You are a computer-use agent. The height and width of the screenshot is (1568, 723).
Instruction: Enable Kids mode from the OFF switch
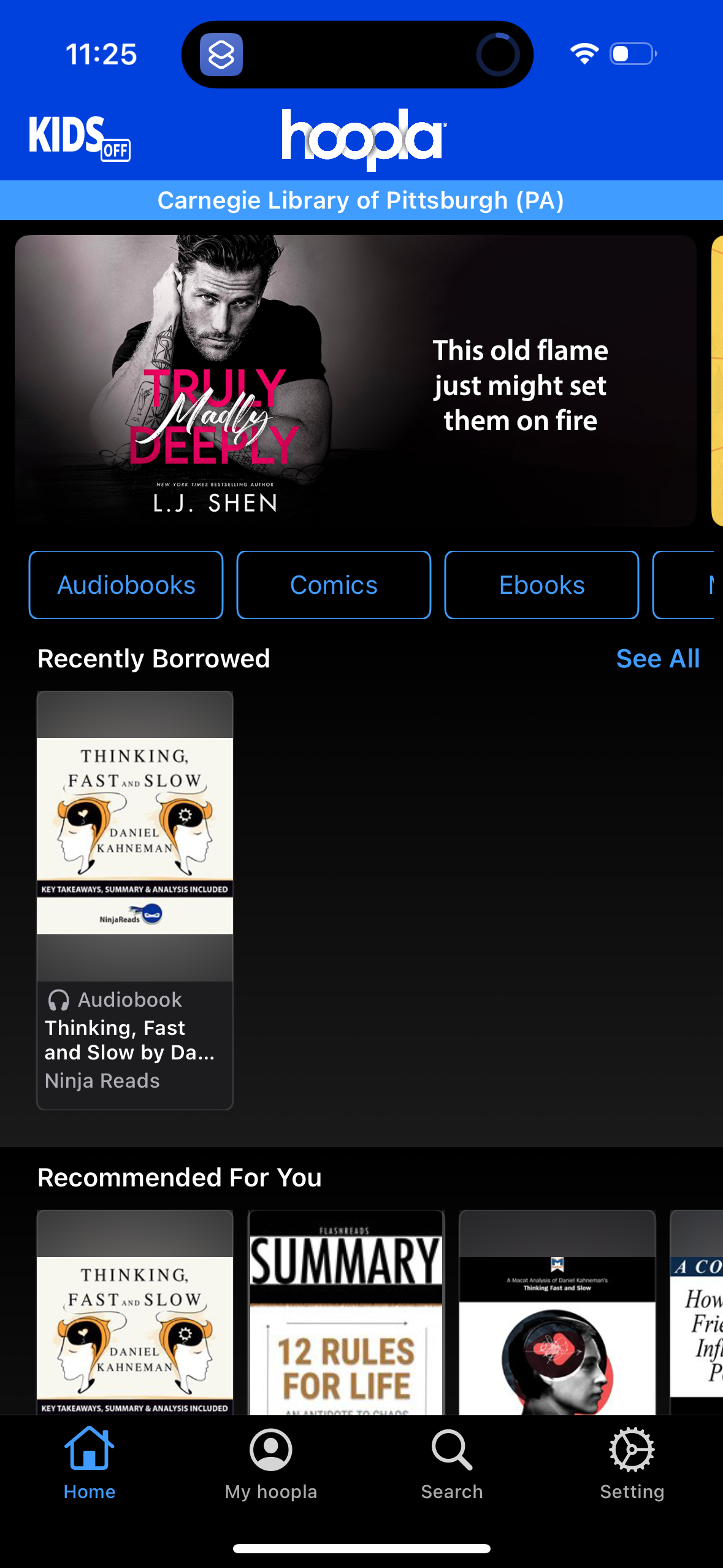[115, 150]
